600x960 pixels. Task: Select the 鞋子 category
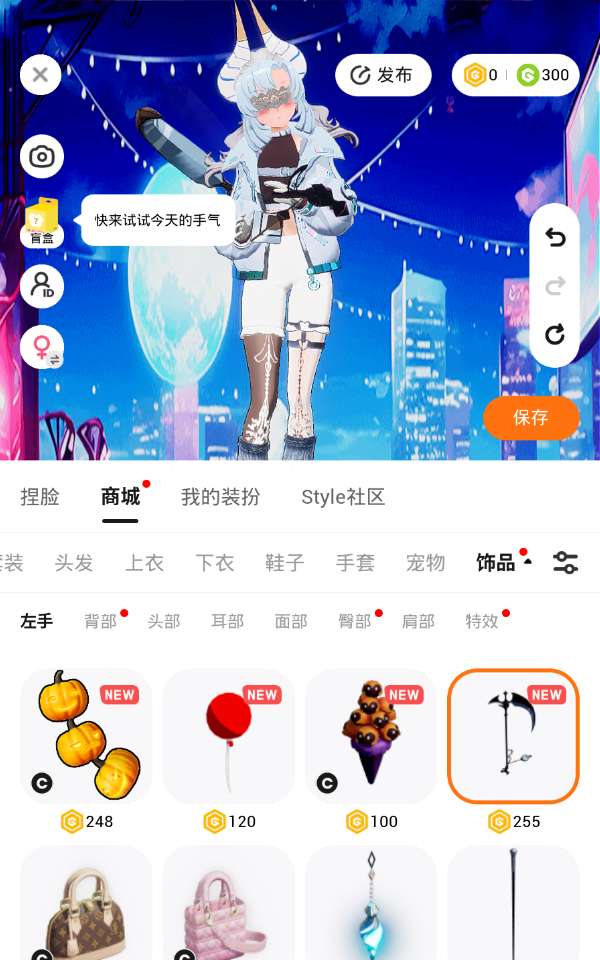(x=285, y=563)
